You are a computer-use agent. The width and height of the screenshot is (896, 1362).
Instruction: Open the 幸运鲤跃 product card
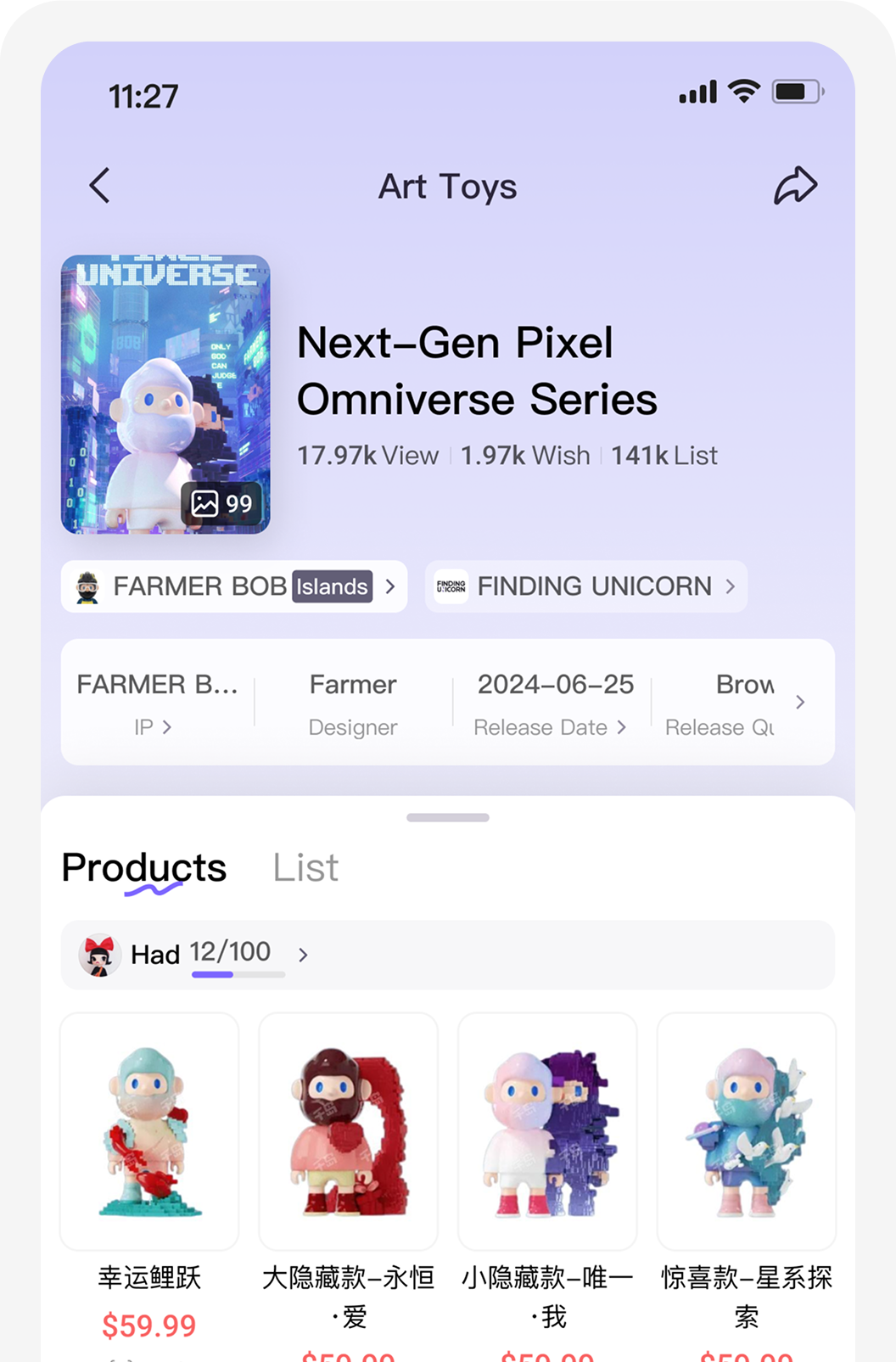click(149, 1131)
